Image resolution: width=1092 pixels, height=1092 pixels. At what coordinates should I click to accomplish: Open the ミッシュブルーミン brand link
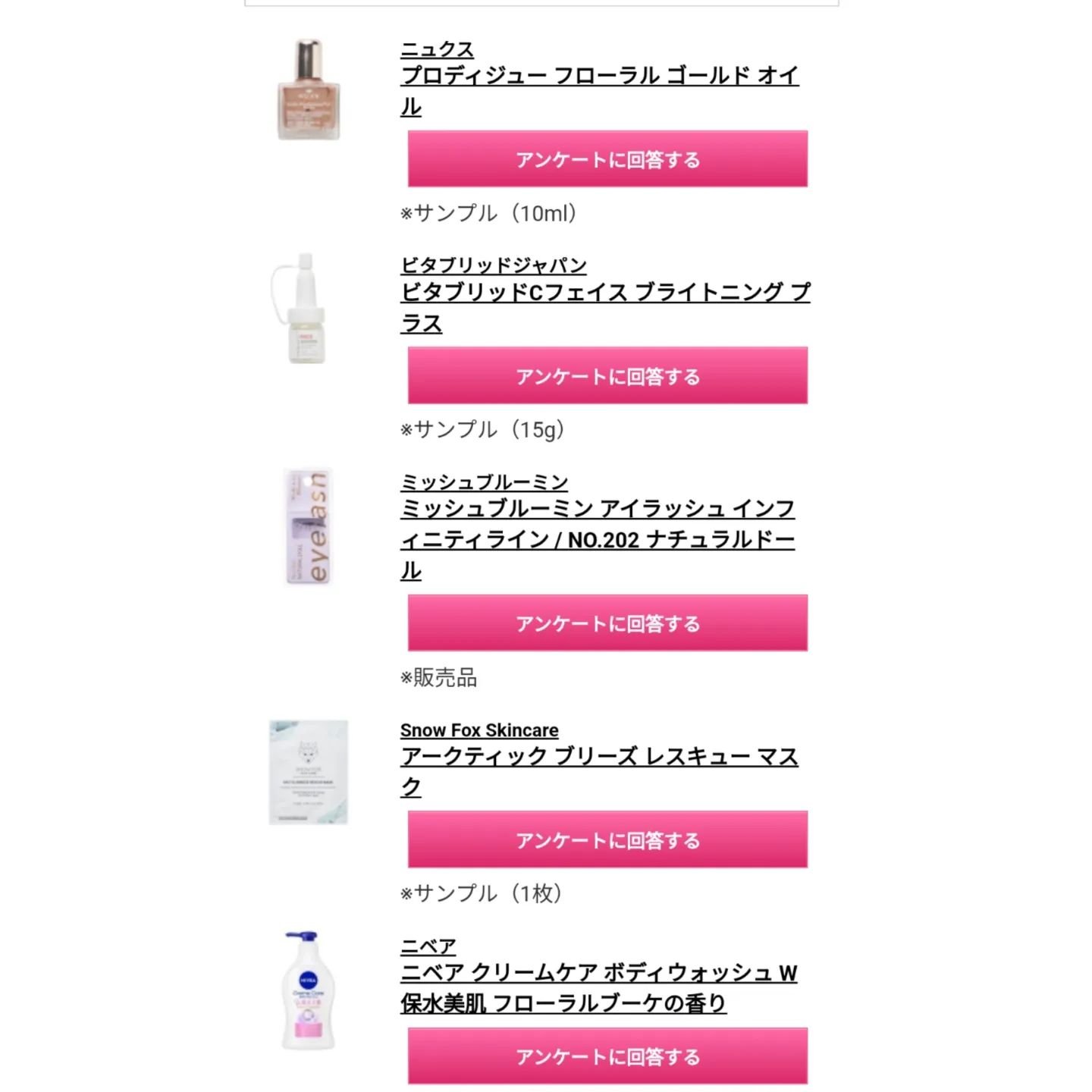pyautogui.click(x=484, y=482)
